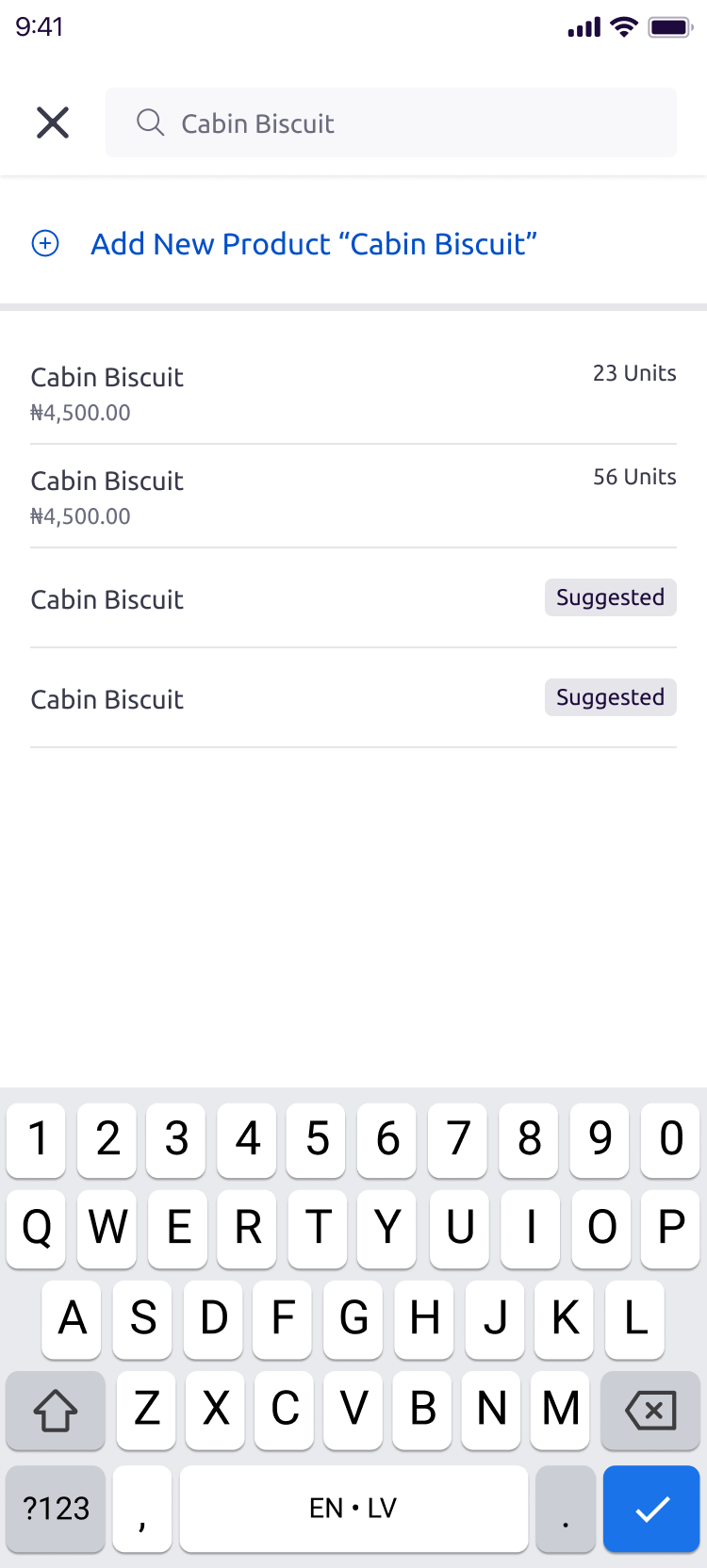Switch keyboard to ?123 symbols

pos(56,1509)
